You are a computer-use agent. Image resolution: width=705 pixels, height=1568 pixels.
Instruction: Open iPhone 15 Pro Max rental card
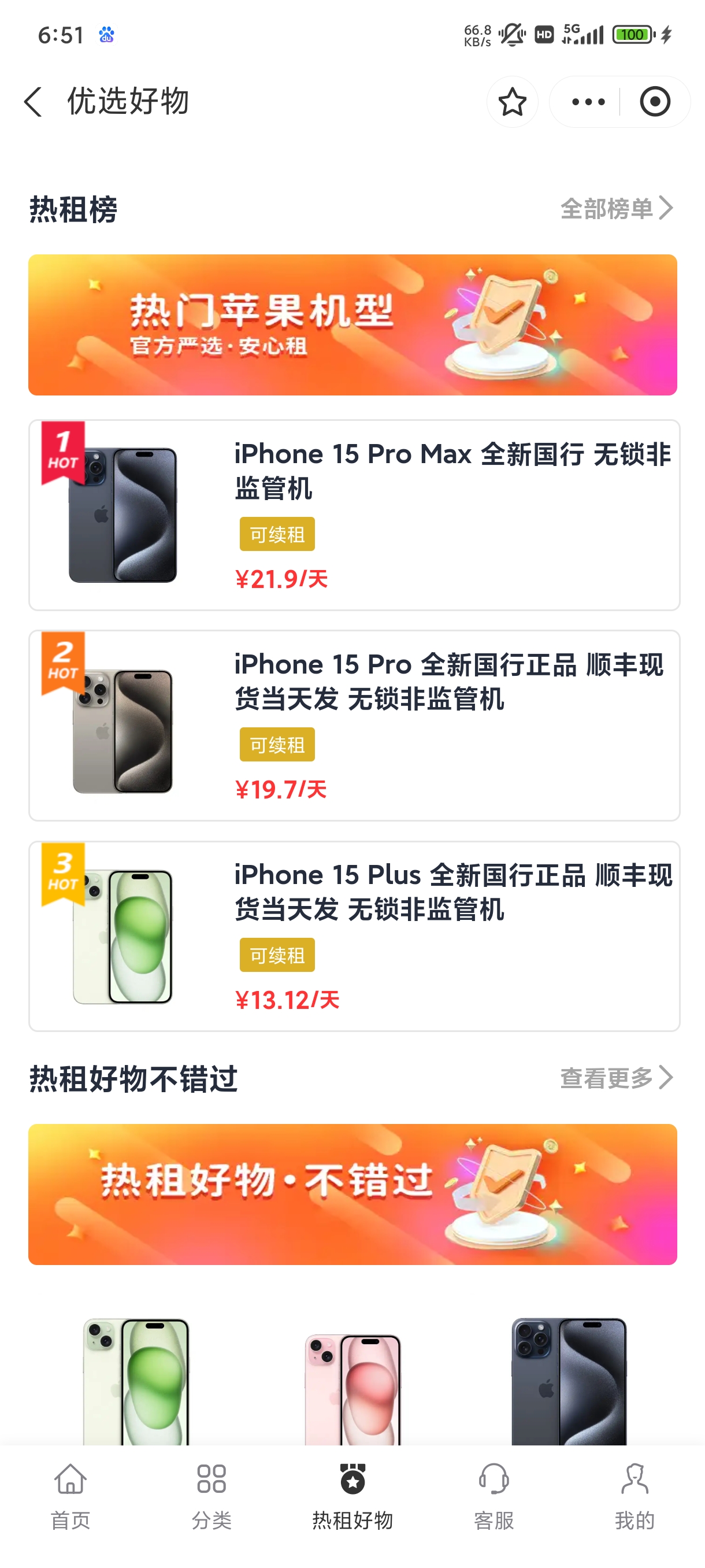click(354, 515)
